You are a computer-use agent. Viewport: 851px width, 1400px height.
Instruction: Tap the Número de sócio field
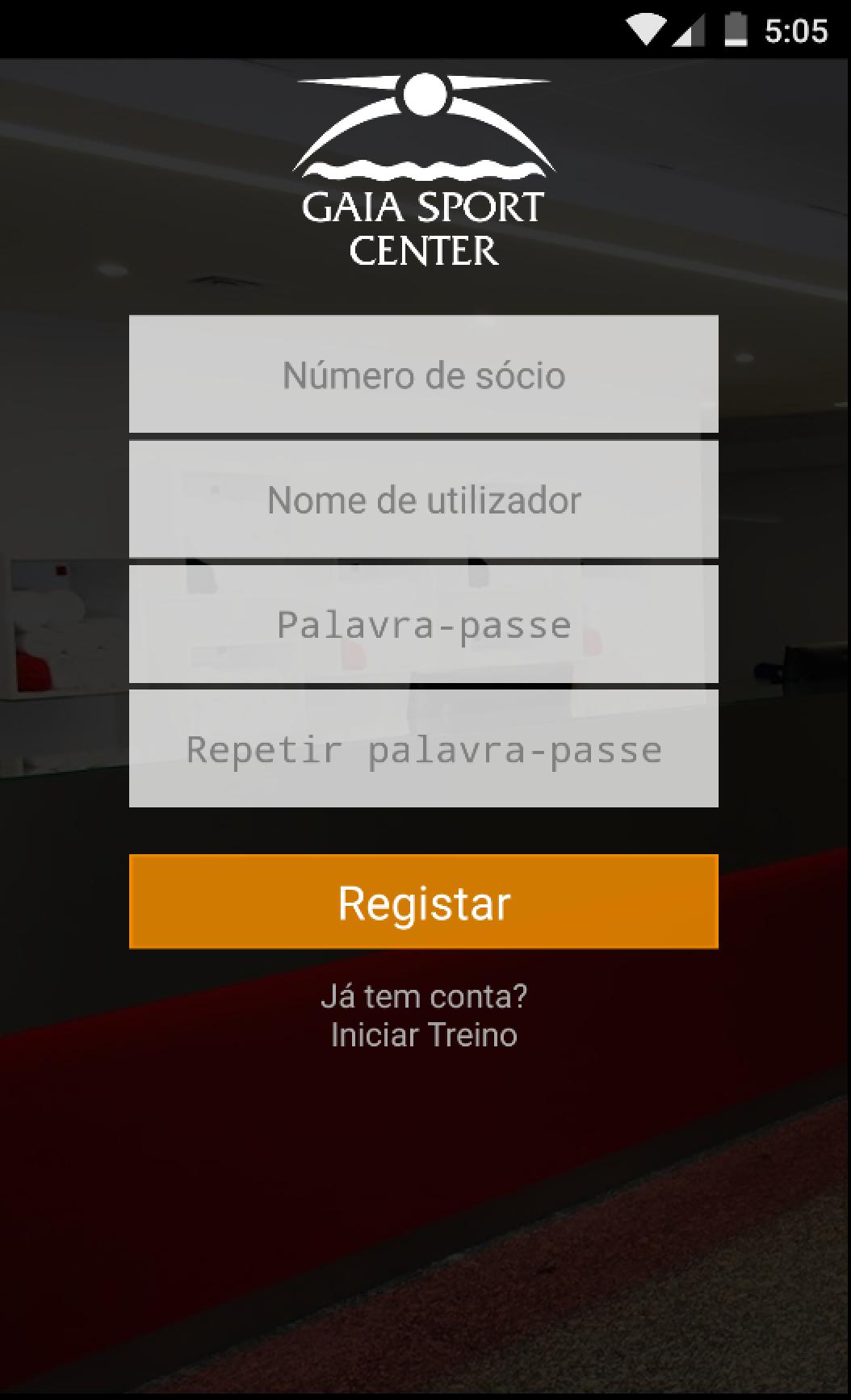point(423,374)
